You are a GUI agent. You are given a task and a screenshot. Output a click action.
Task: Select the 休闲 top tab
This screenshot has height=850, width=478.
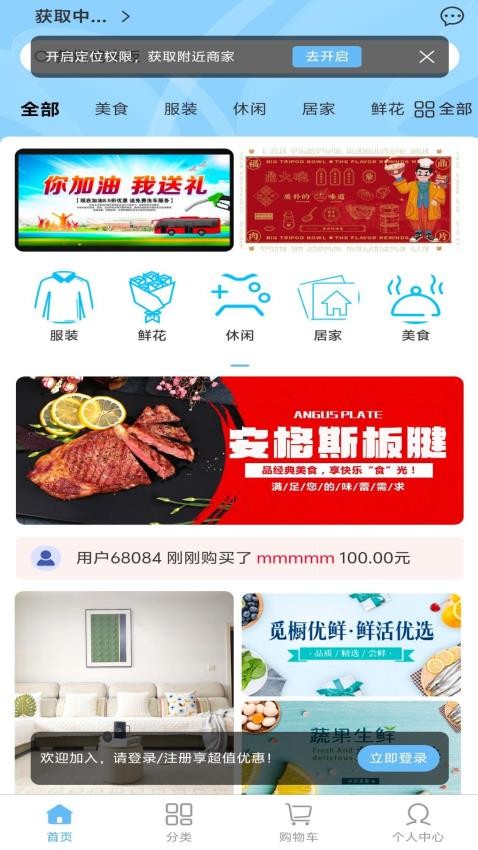(249, 109)
